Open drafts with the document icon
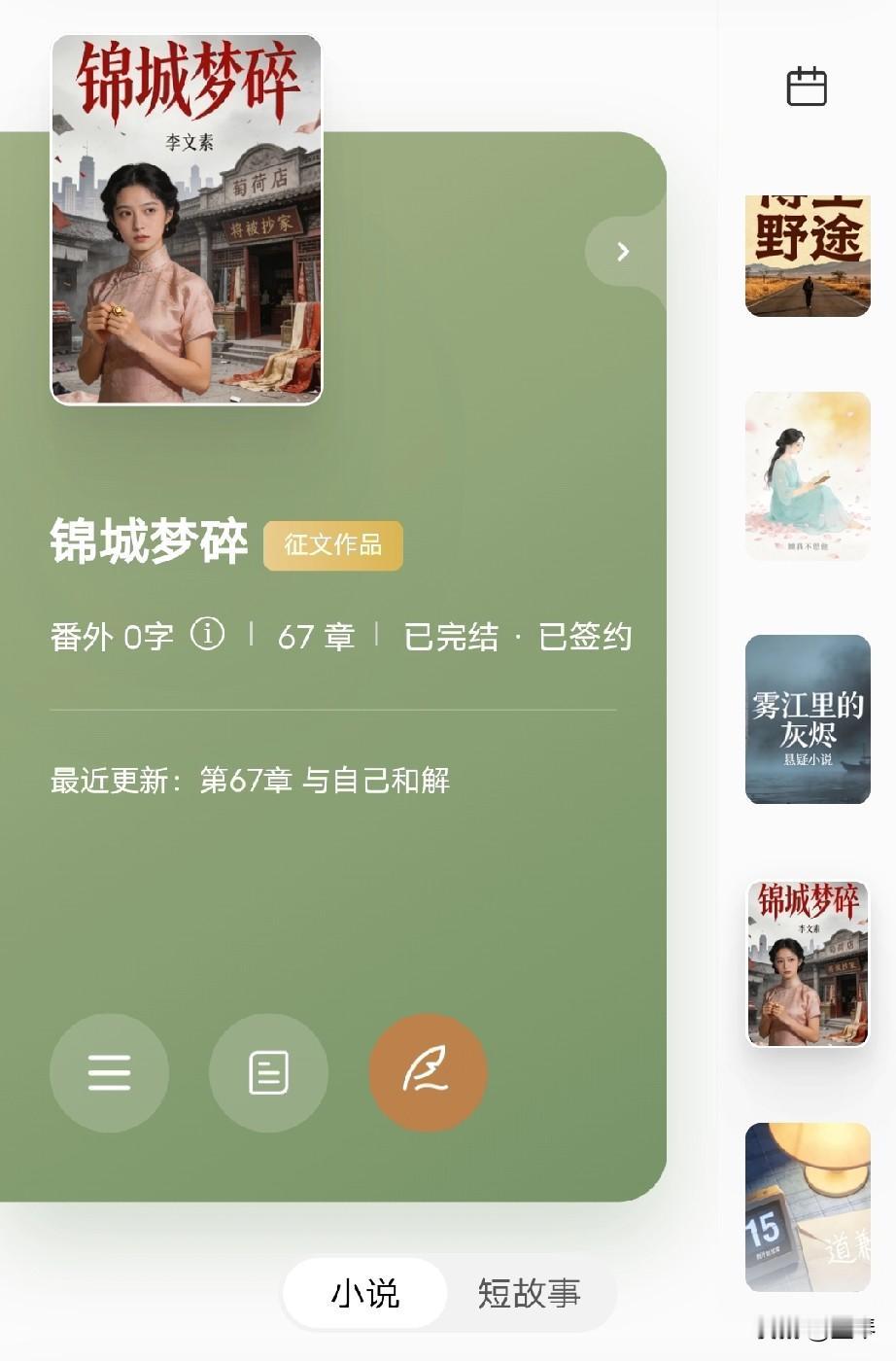896x1361 pixels. [268, 1072]
